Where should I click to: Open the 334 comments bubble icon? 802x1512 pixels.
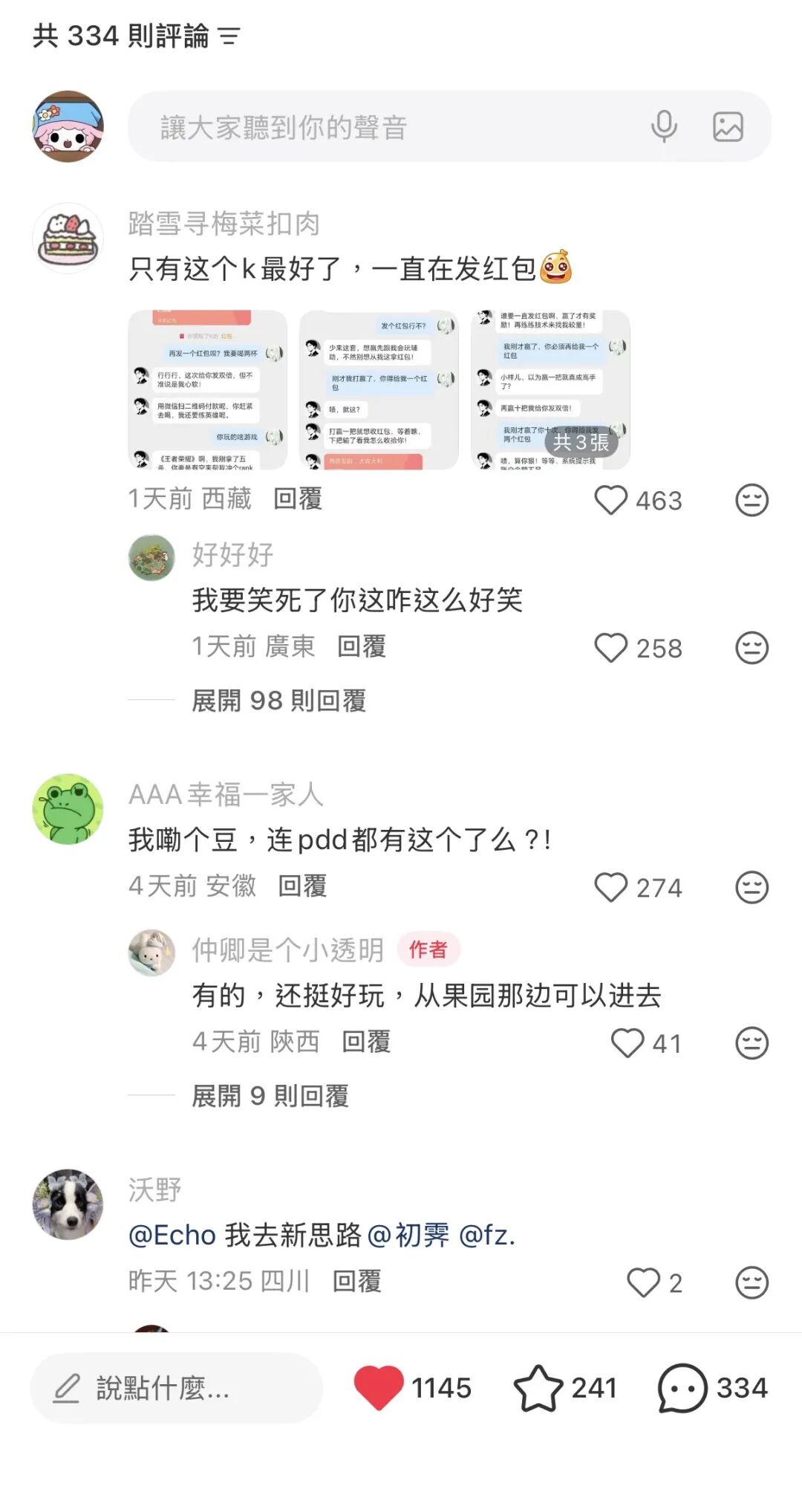pyautogui.click(x=682, y=1388)
